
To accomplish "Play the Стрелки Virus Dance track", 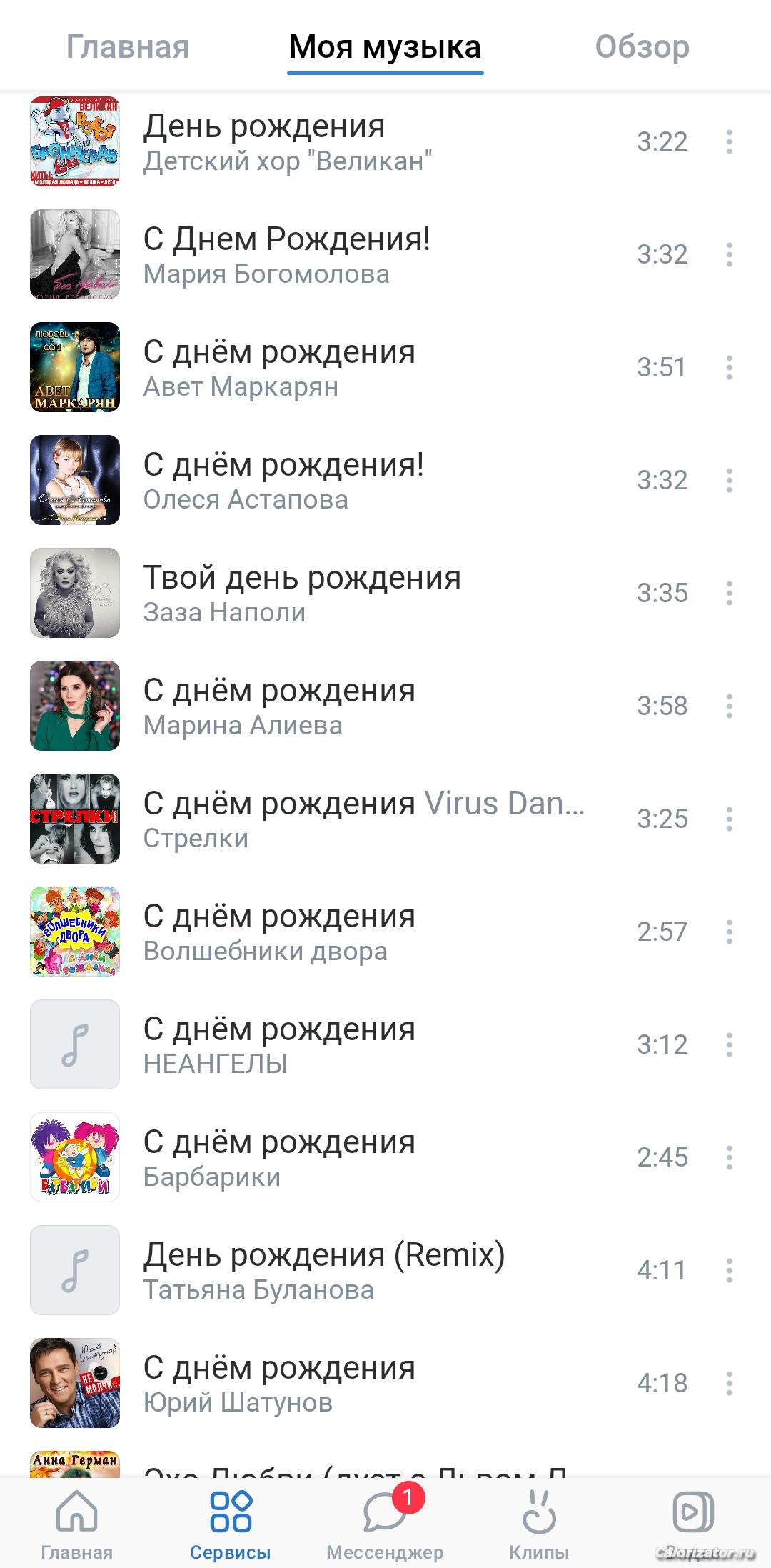I will [357, 819].
